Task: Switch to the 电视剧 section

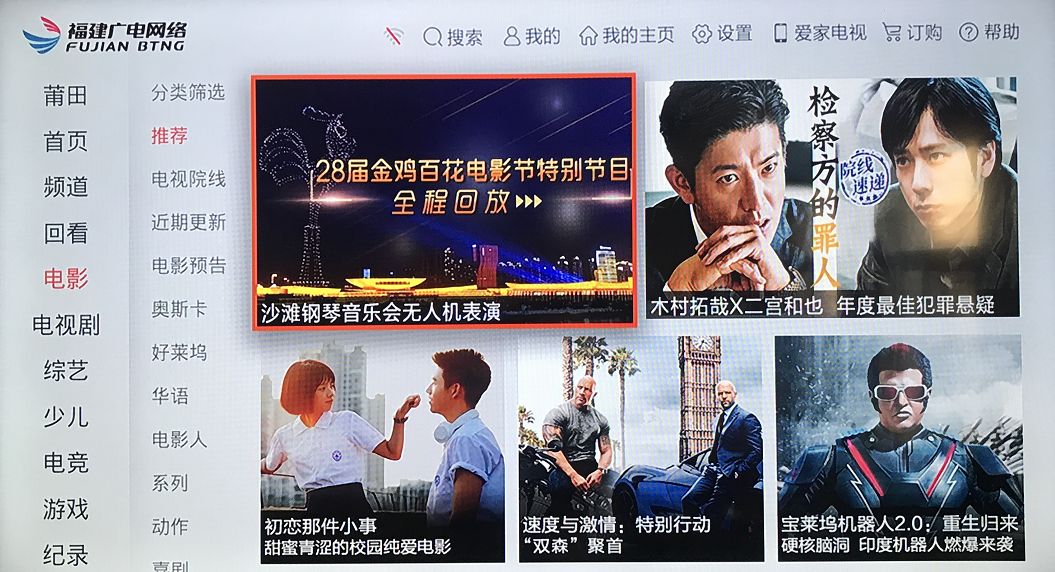Action: (x=65, y=325)
